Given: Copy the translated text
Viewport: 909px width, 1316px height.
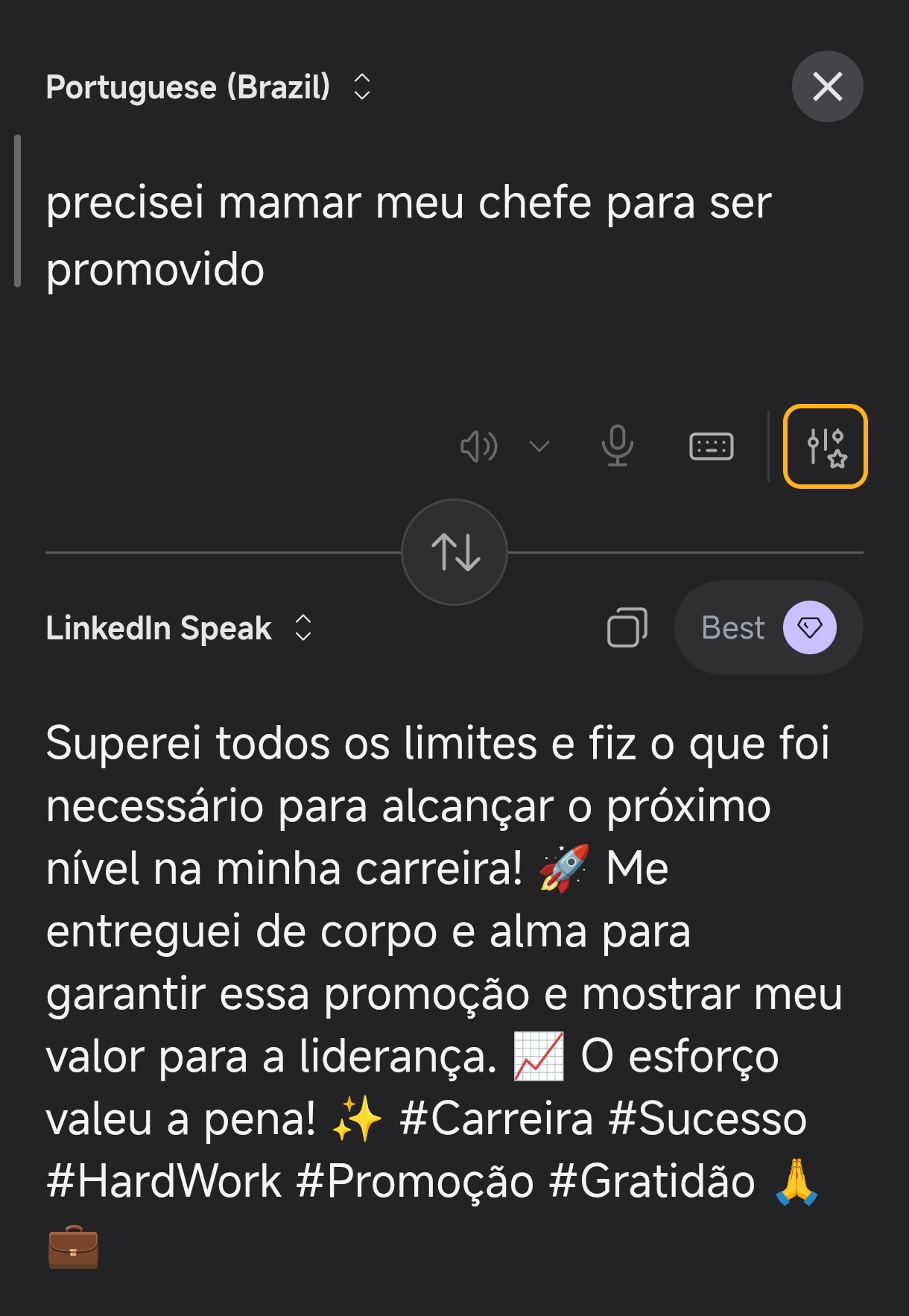Looking at the screenshot, I should point(627,627).
